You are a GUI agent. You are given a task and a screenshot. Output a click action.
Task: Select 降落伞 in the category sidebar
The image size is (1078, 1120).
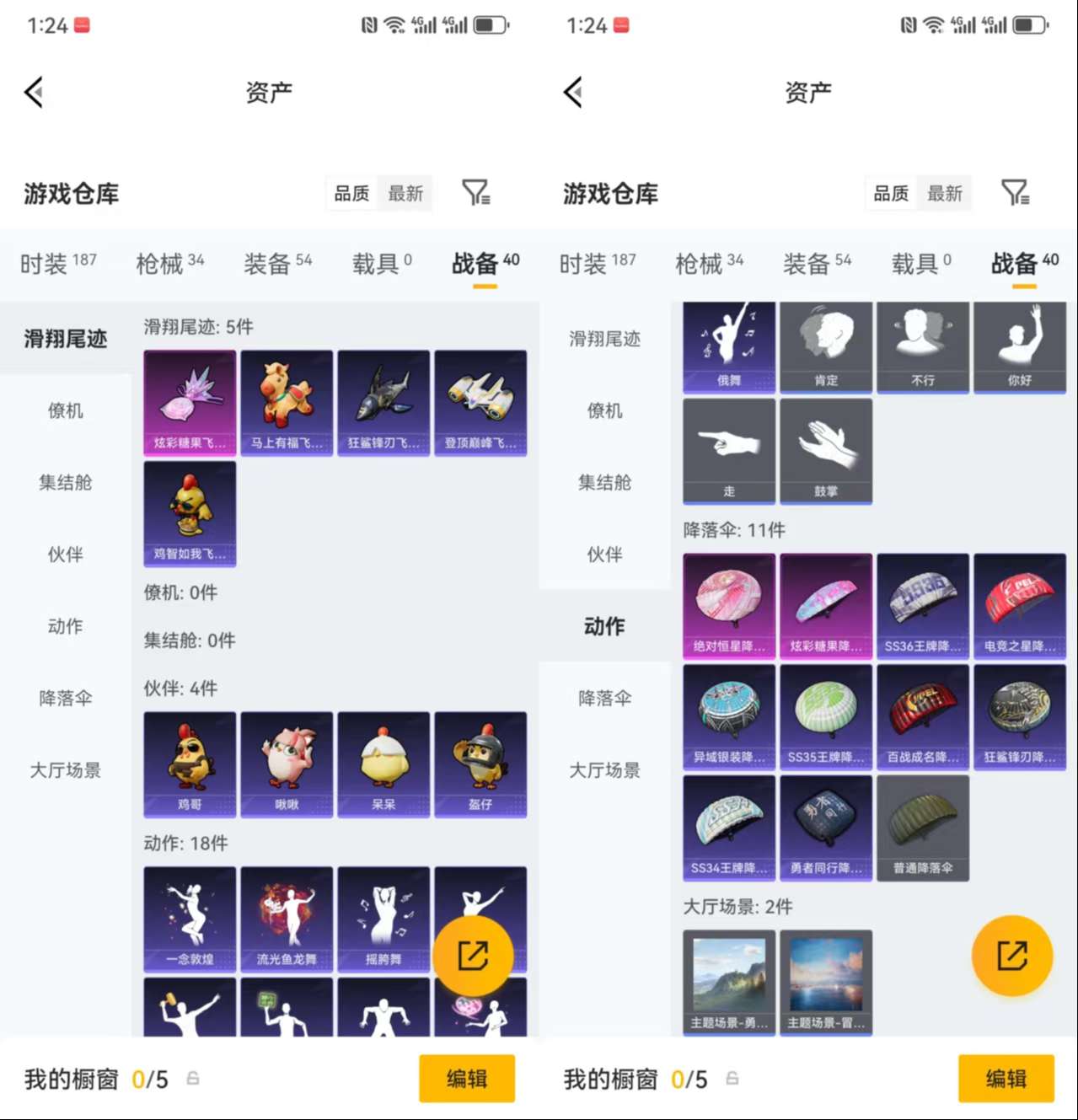[x=603, y=698]
